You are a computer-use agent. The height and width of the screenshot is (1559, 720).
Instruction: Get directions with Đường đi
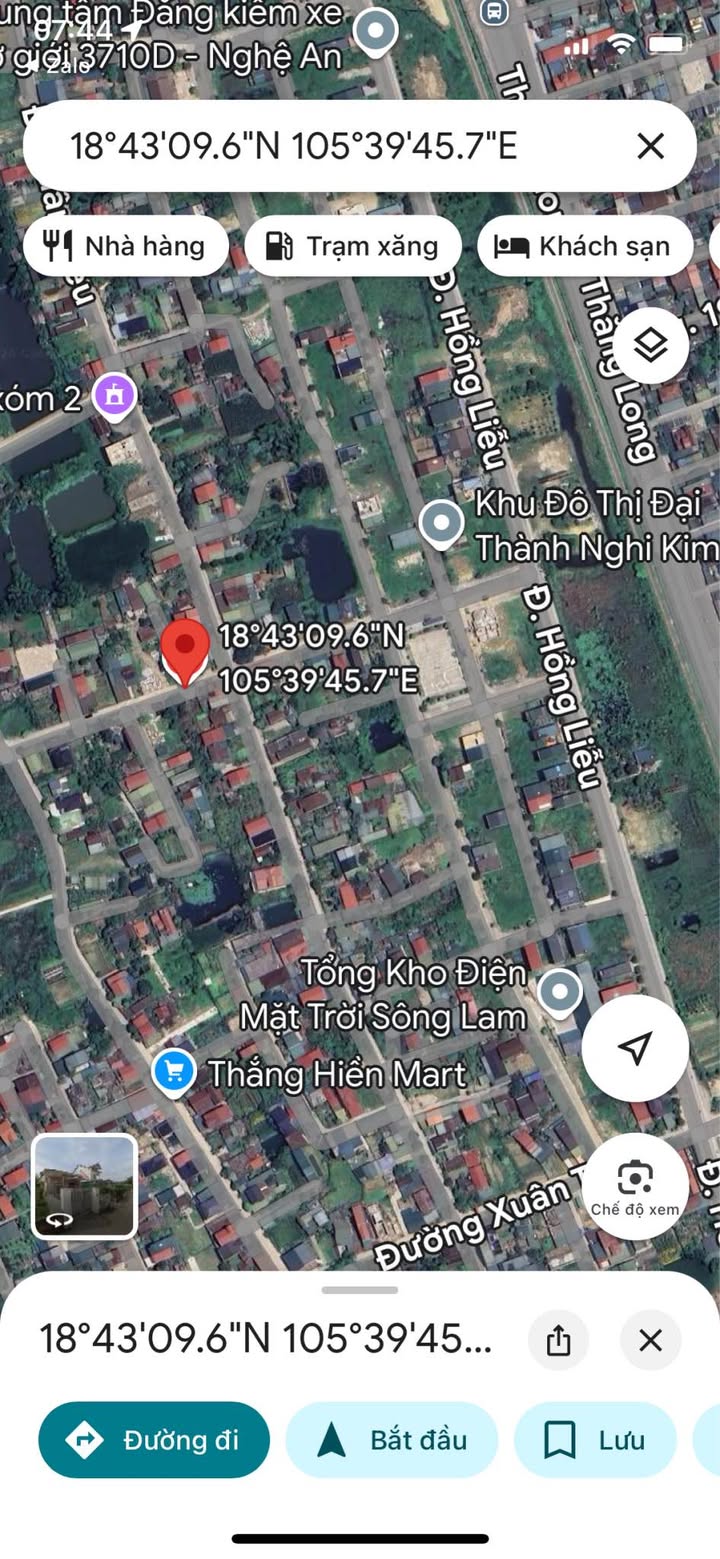pyautogui.click(x=154, y=1440)
